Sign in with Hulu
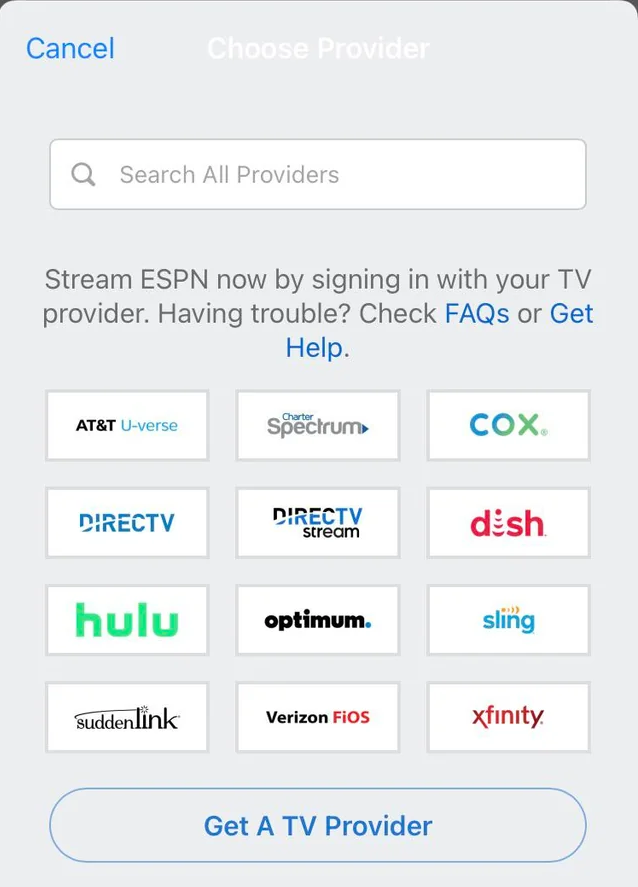 [127, 620]
